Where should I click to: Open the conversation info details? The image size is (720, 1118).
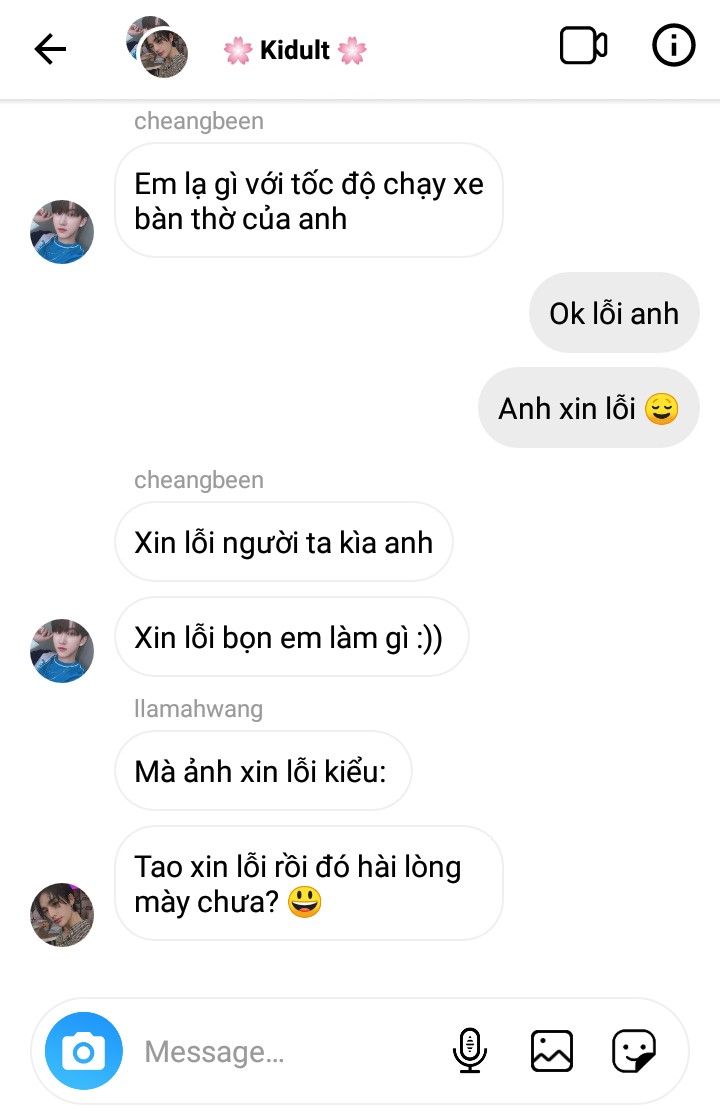(673, 46)
